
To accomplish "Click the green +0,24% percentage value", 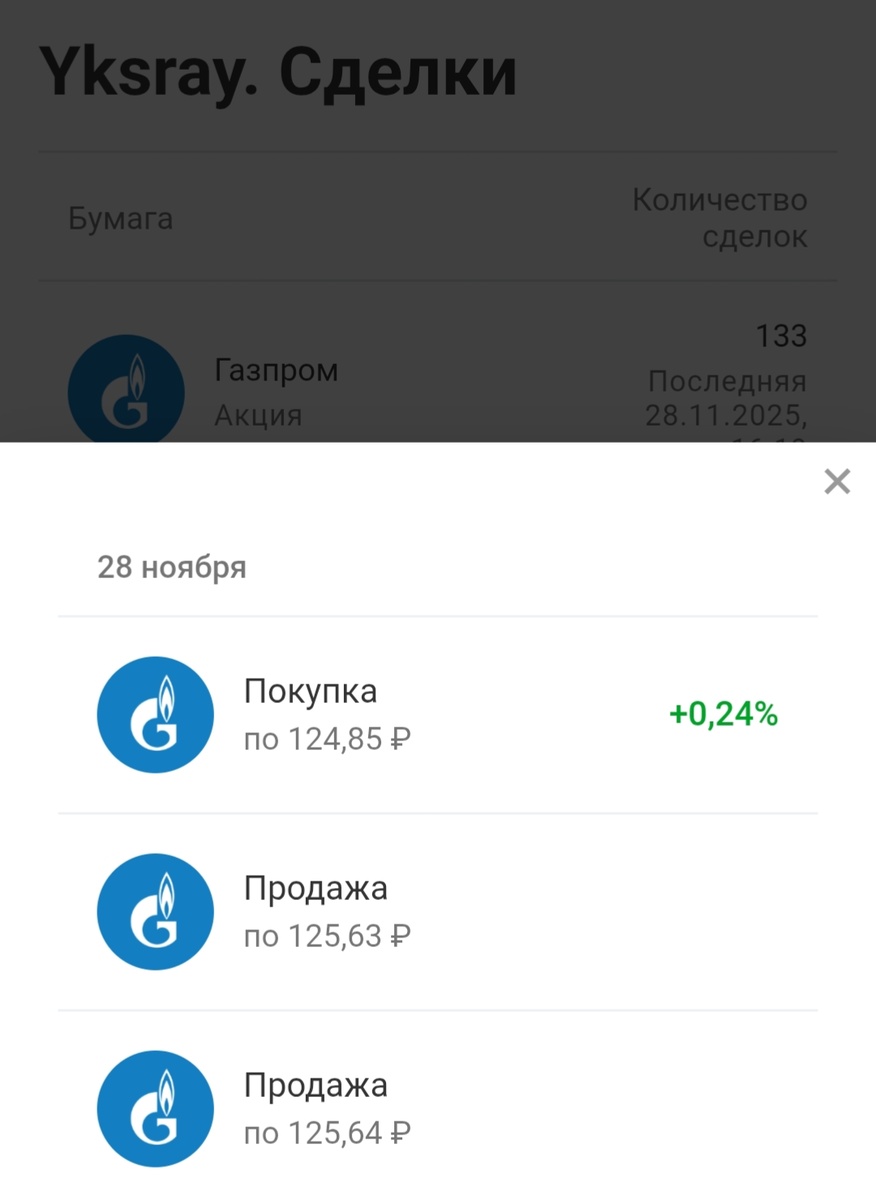I will pos(724,714).
